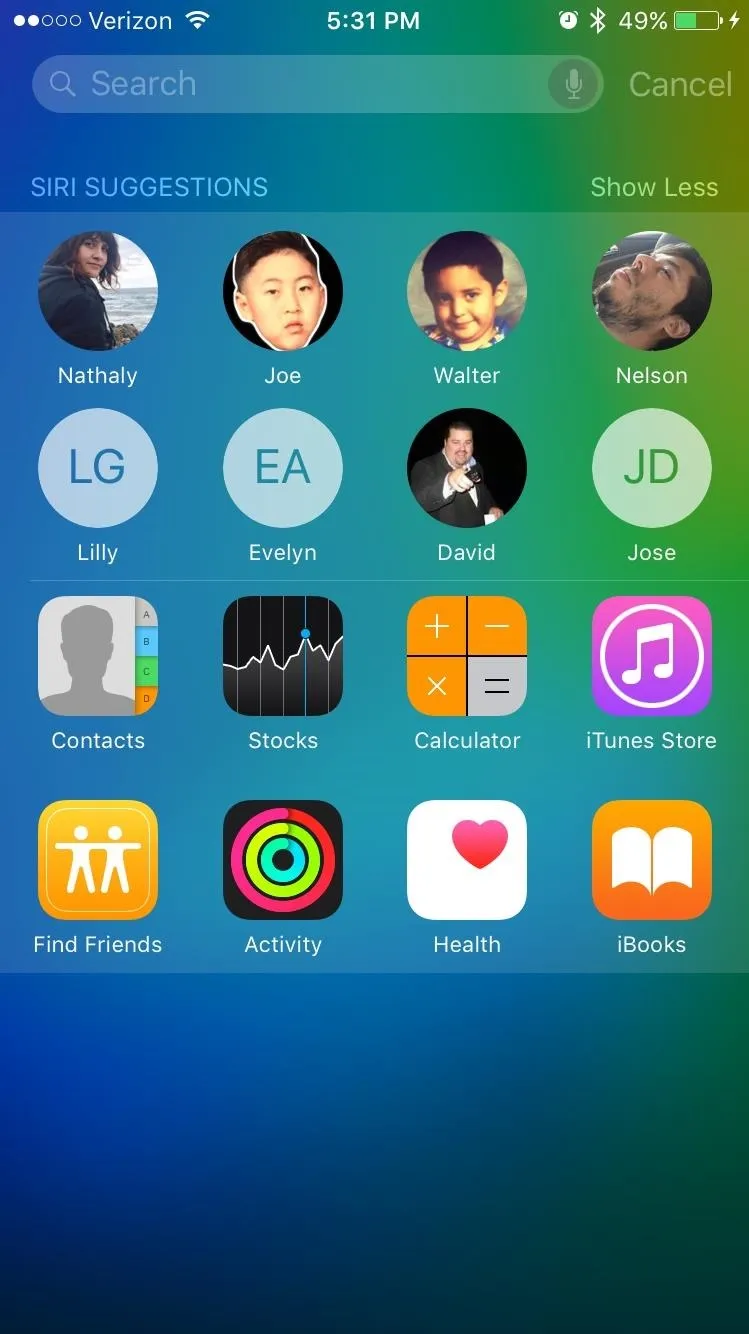
Task: Tap the Search field
Action: (x=317, y=84)
